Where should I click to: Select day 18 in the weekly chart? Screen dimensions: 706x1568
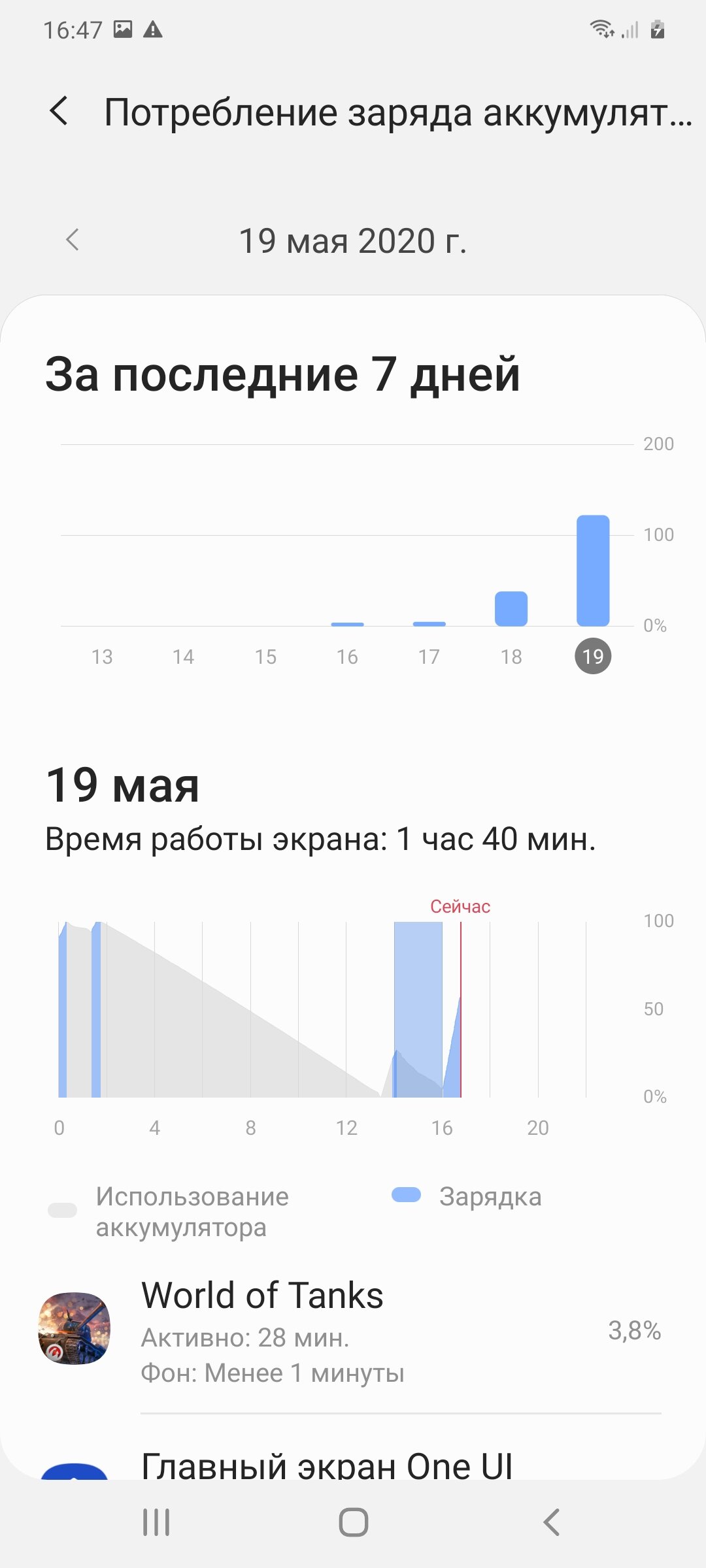[x=511, y=657]
